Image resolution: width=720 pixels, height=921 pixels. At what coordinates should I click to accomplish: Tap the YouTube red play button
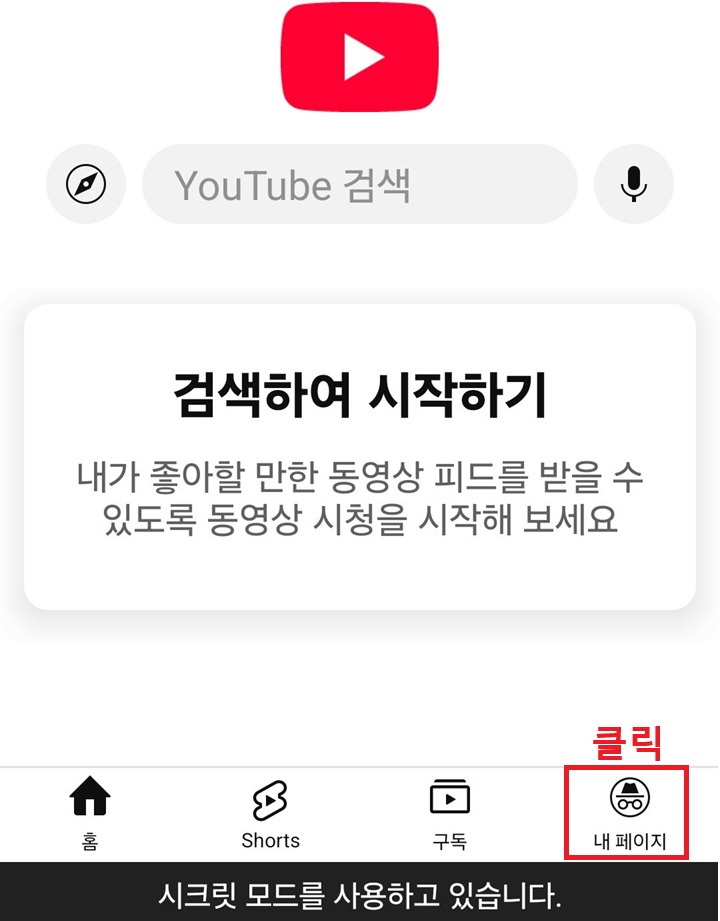pos(360,55)
